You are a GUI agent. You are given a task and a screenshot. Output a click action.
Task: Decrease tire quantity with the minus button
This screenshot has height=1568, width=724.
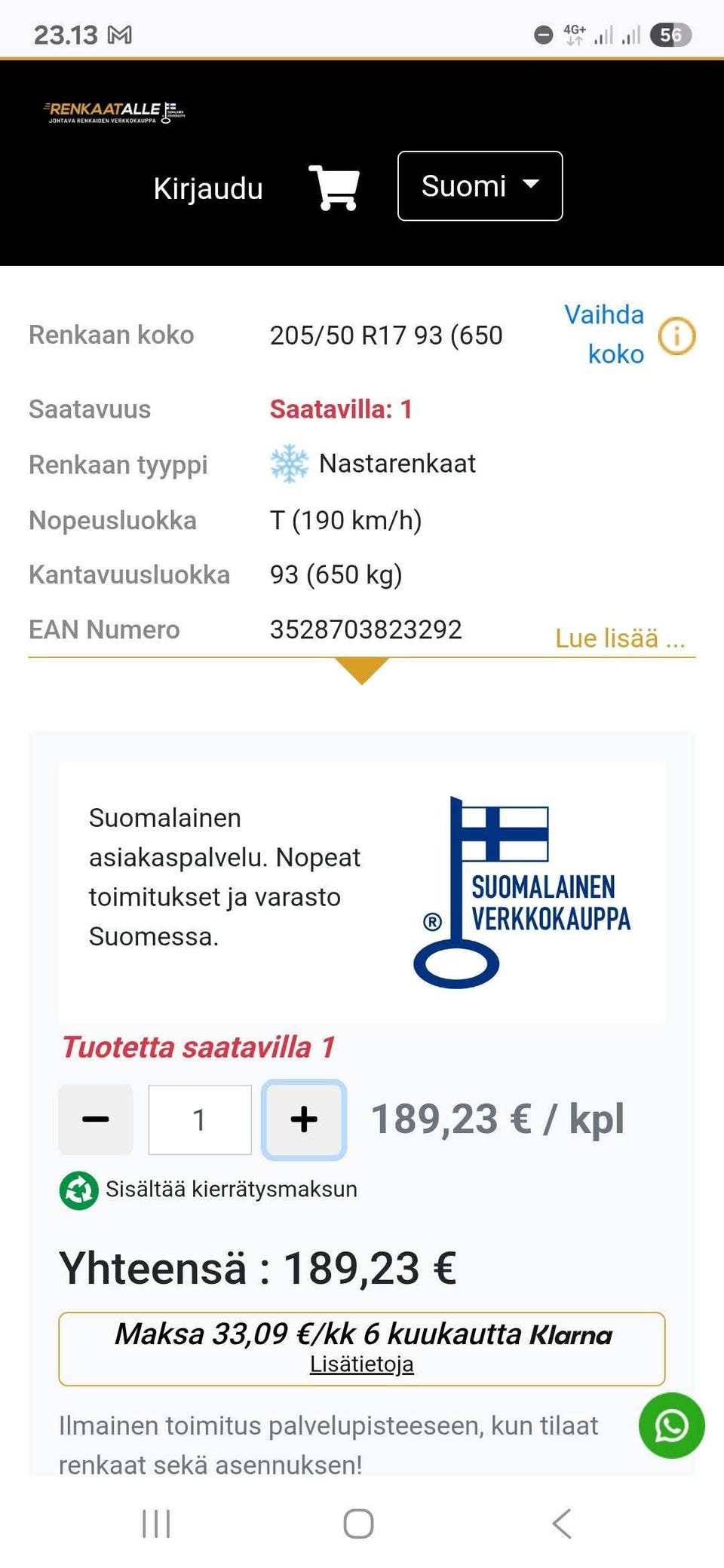pyautogui.click(x=96, y=1119)
